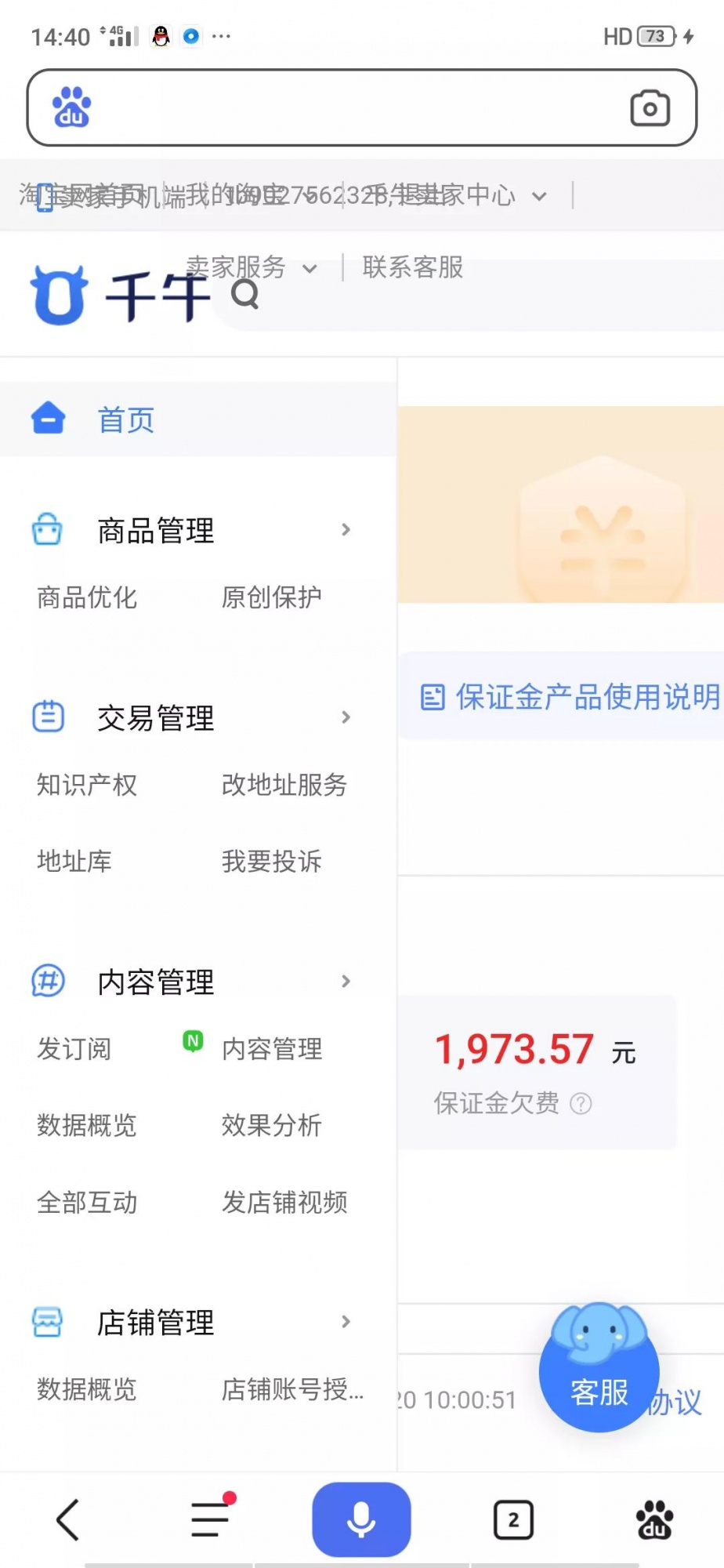The width and height of the screenshot is (724, 1568).
Task: Open 原创保护
Action: [x=271, y=597]
